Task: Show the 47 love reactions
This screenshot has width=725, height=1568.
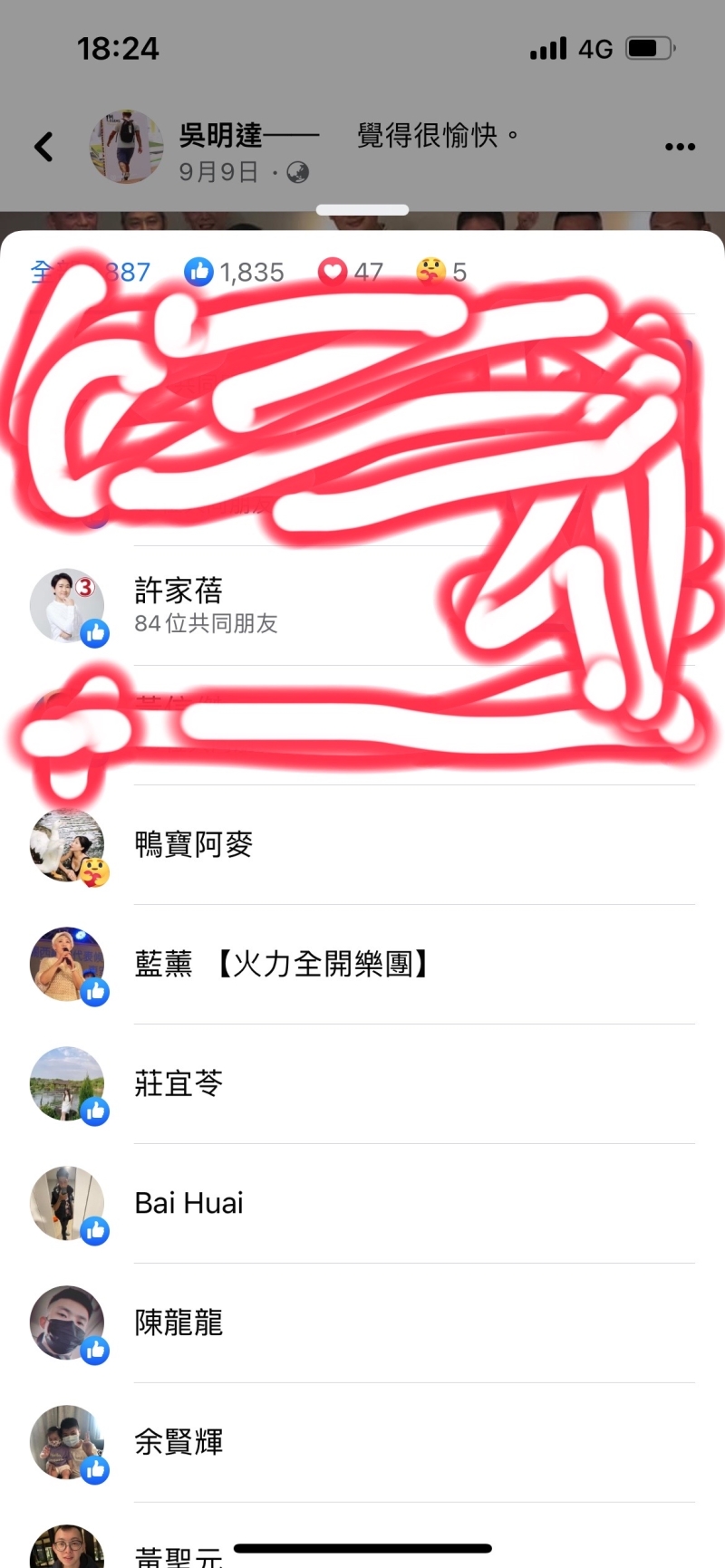Action: [351, 272]
